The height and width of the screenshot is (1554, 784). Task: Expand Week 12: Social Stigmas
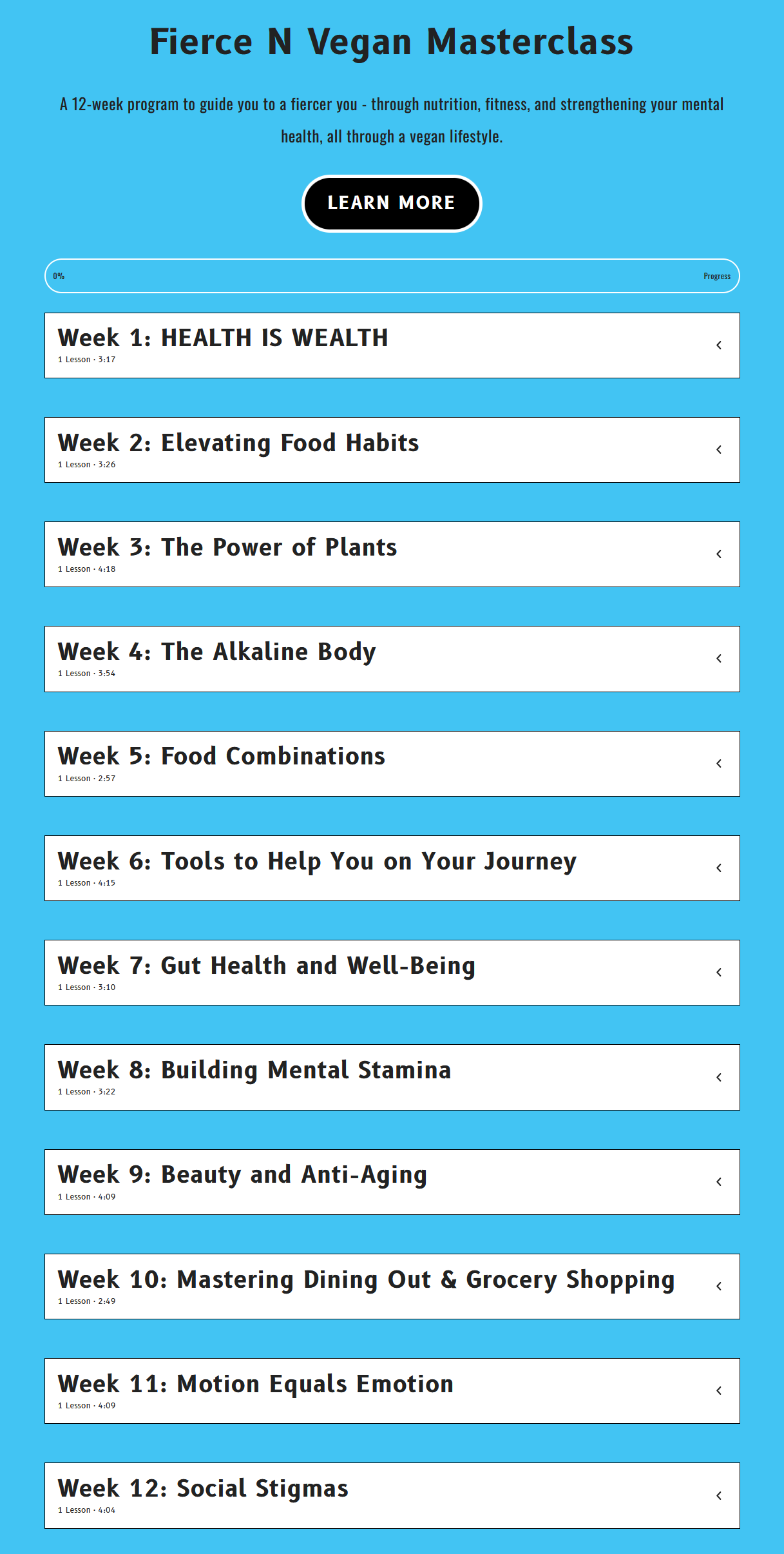[x=392, y=1495]
